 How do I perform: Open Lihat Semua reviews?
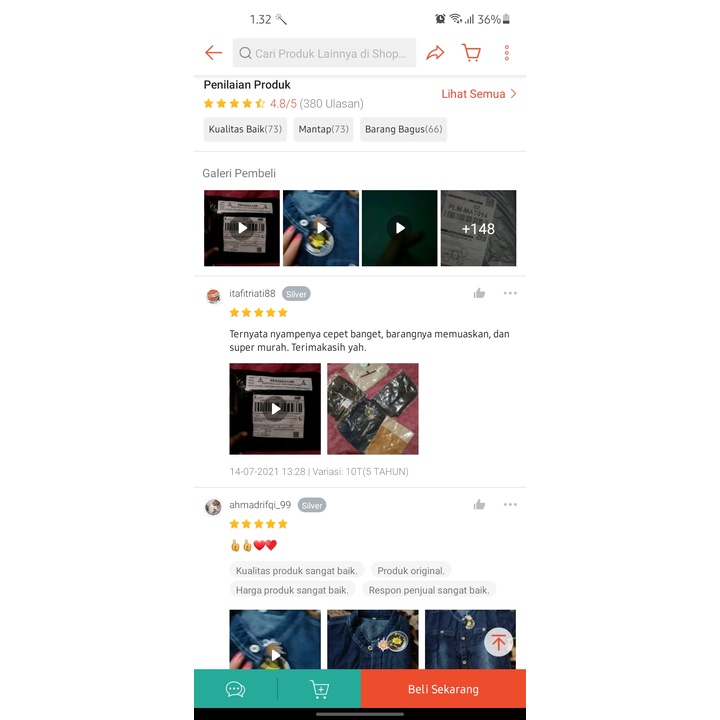479,94
